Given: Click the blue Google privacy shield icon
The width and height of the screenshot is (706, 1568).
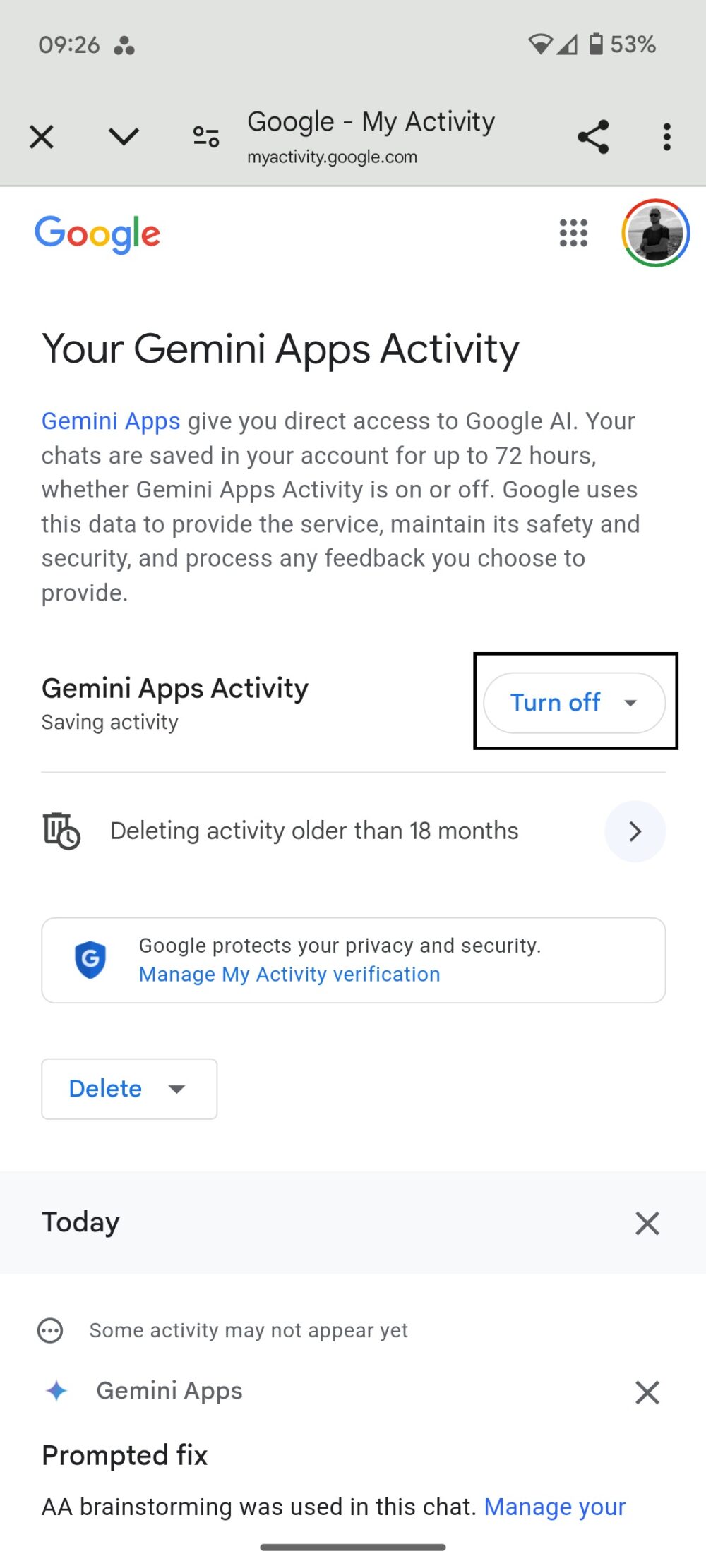Looking at the screenshot, I should [x=90, y=958].
